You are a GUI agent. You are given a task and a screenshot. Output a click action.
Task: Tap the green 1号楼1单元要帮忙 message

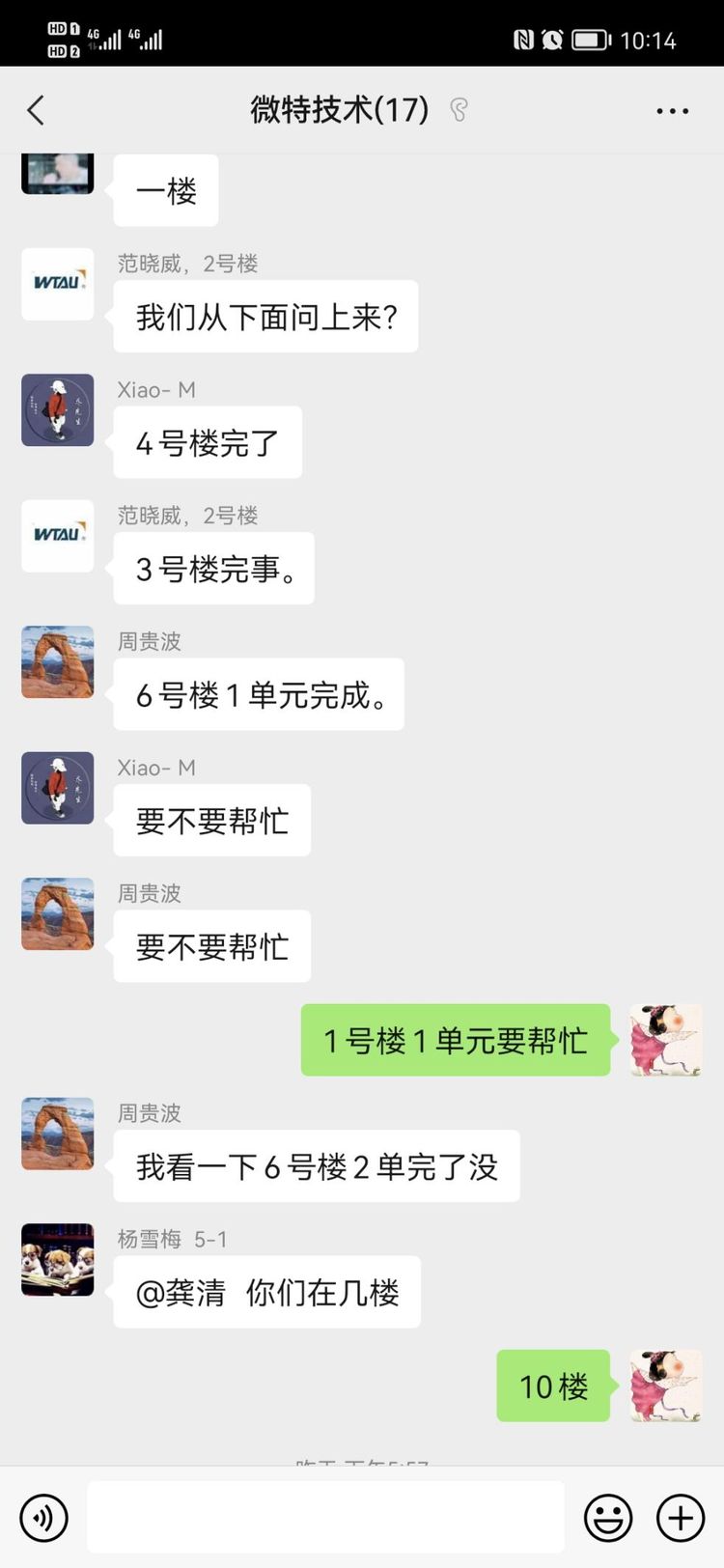click(x=455, y=1041)
